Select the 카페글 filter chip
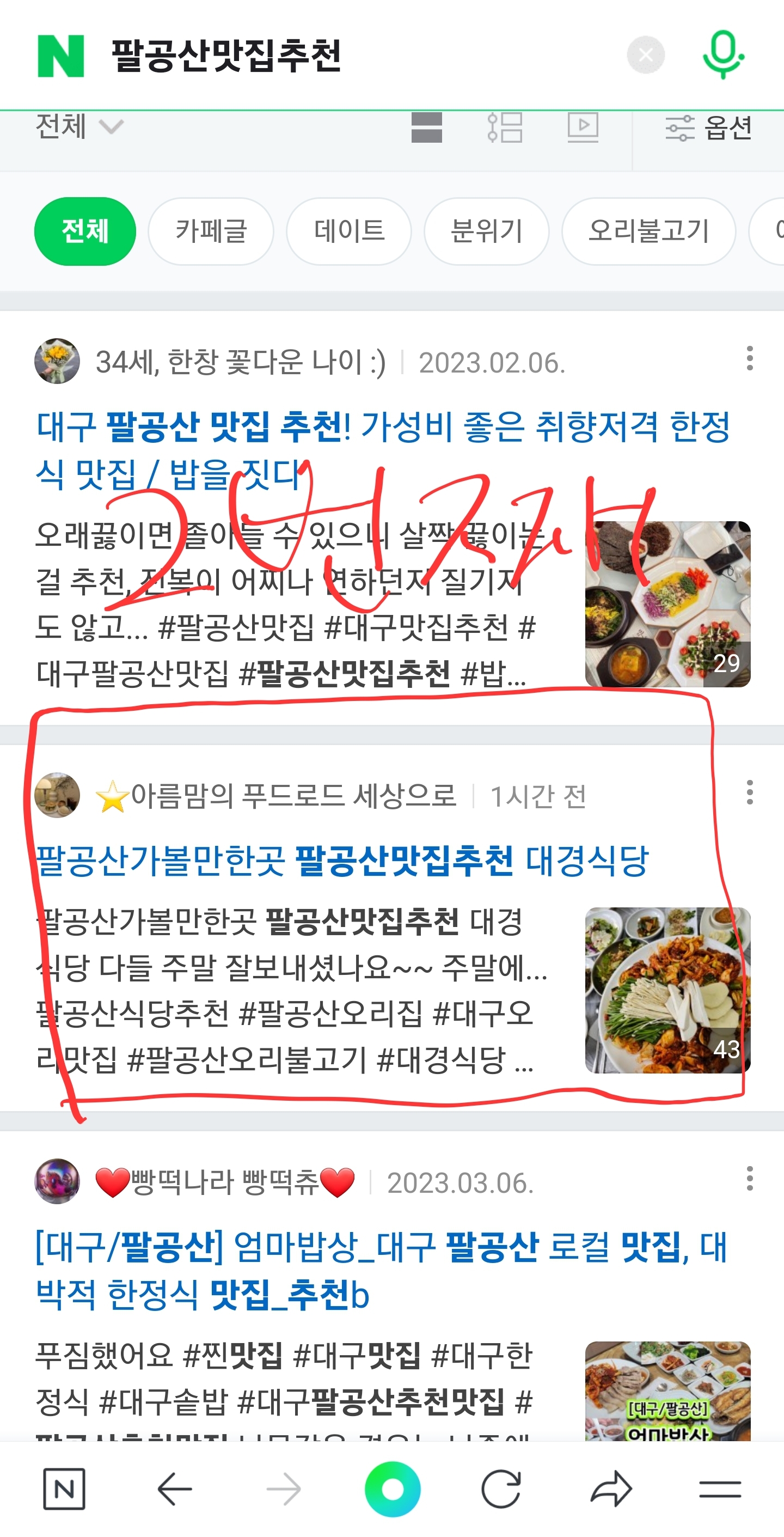This screenshot has width=784, height=1537. pos(211,231)
